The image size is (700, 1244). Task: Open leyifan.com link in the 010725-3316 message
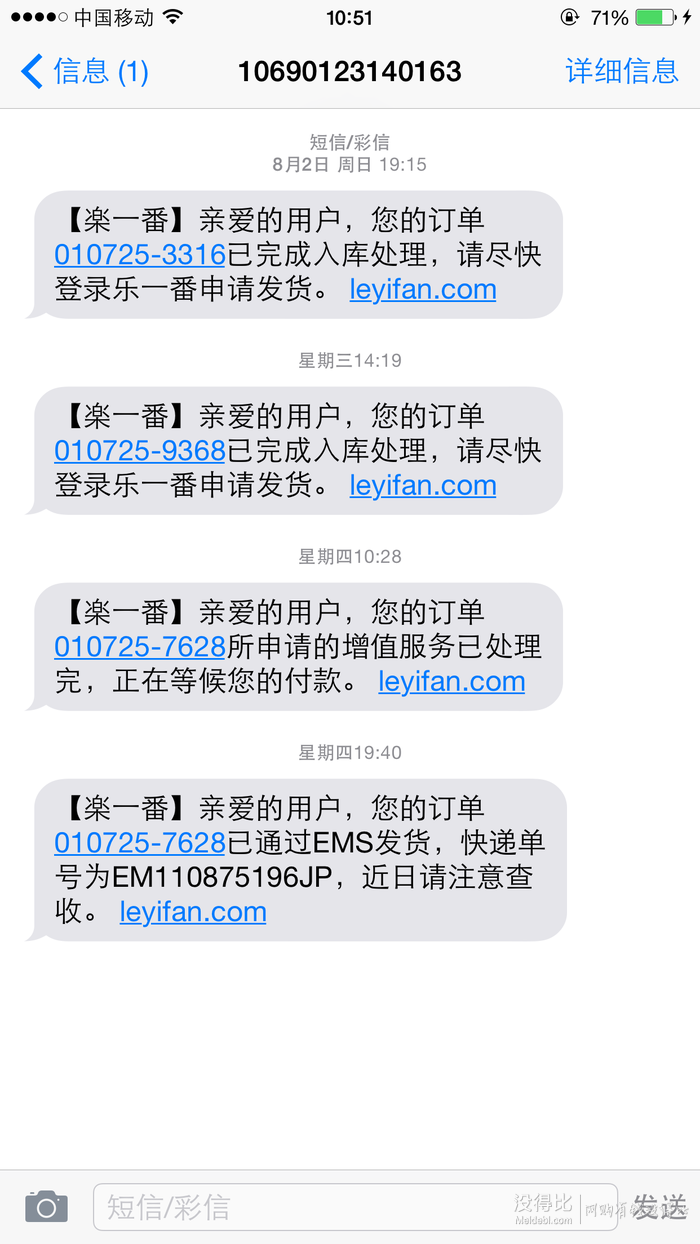pyautogui.click(x=423, y=290)
